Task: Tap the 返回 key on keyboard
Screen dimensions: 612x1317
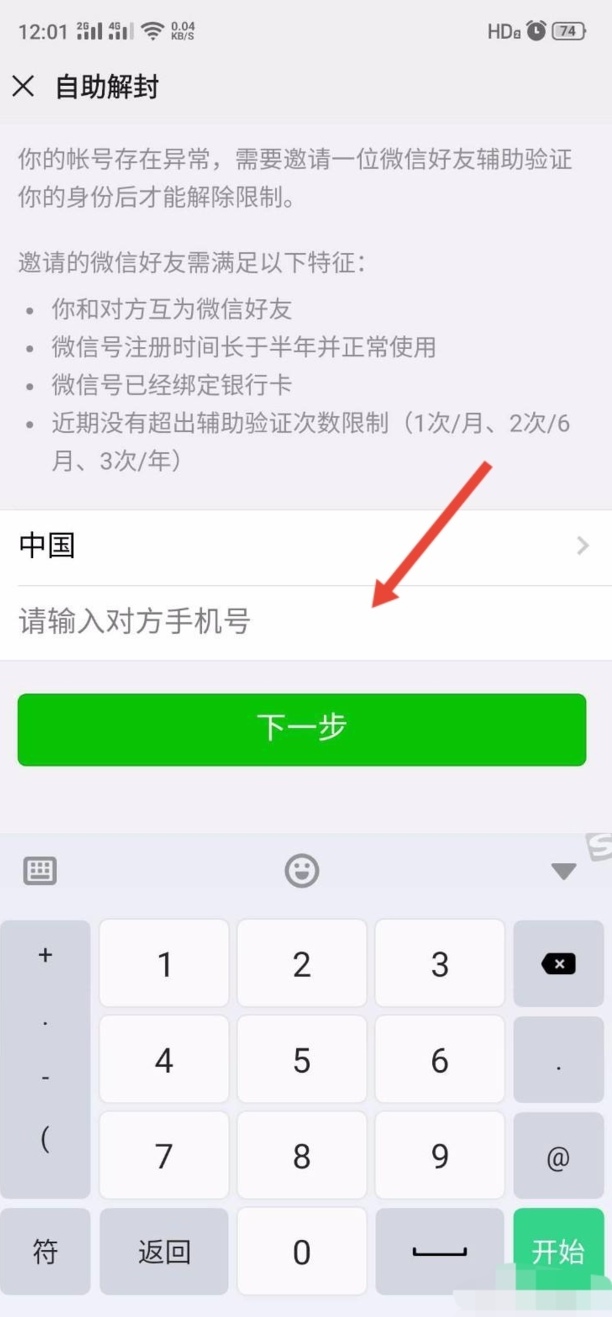Action: (164, 1252)
